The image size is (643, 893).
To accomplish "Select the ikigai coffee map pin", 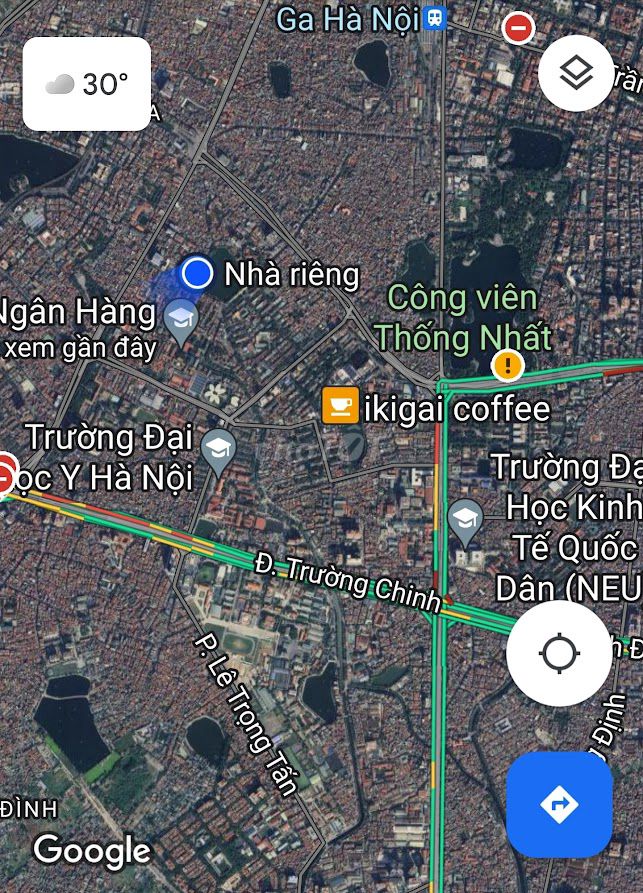I will coord(339,405).
